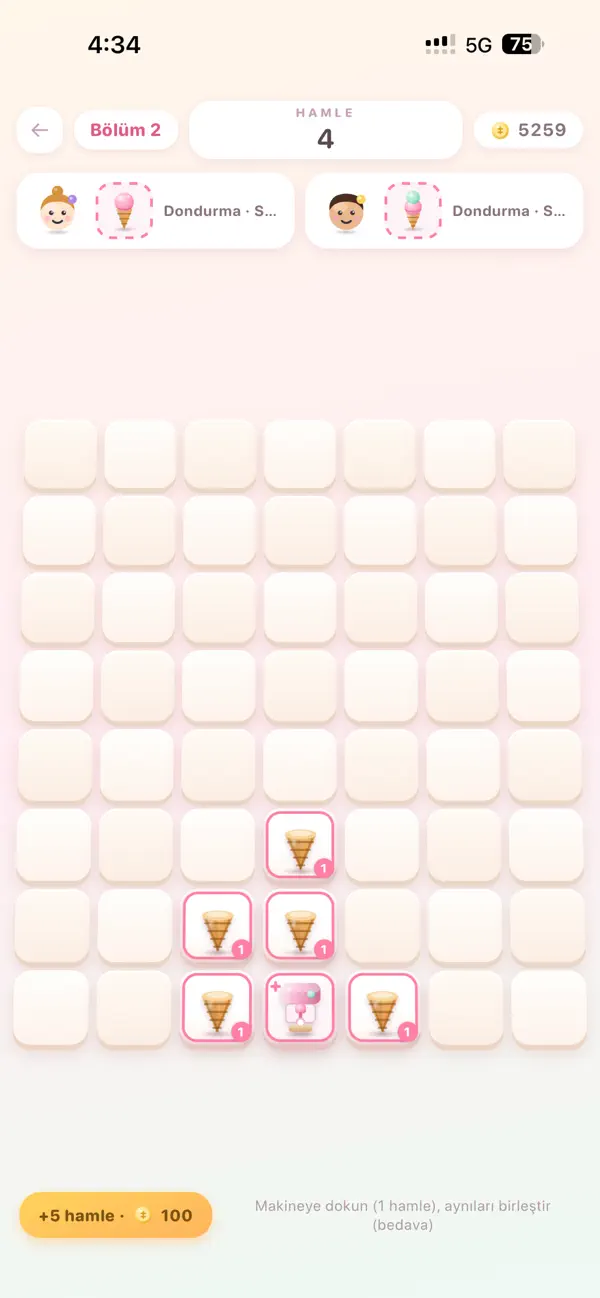Open the 5259 coin balance
This screenshot has height=1298, width=600.
pyautogui.click(x=528, y=130)
